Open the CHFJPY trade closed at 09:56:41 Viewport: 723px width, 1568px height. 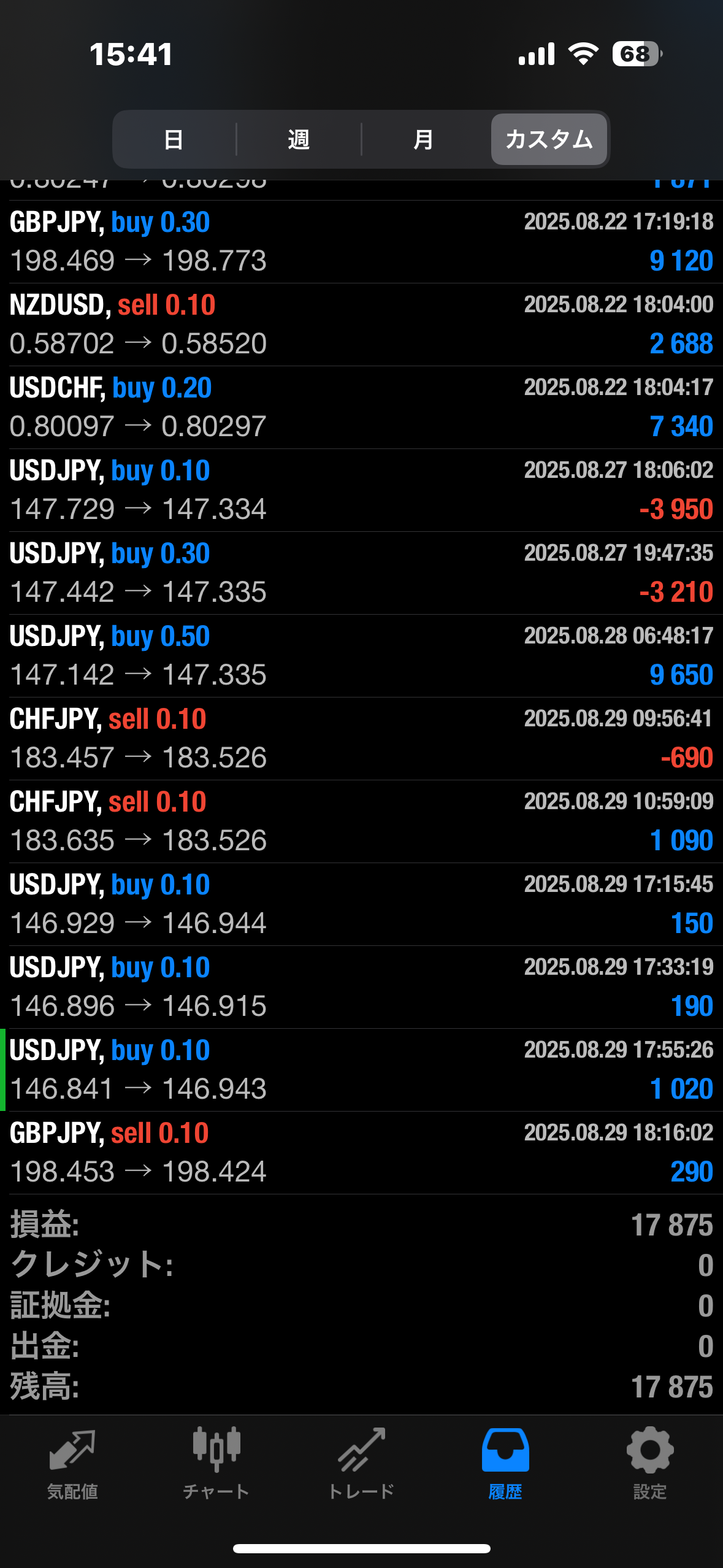point(361,739)
